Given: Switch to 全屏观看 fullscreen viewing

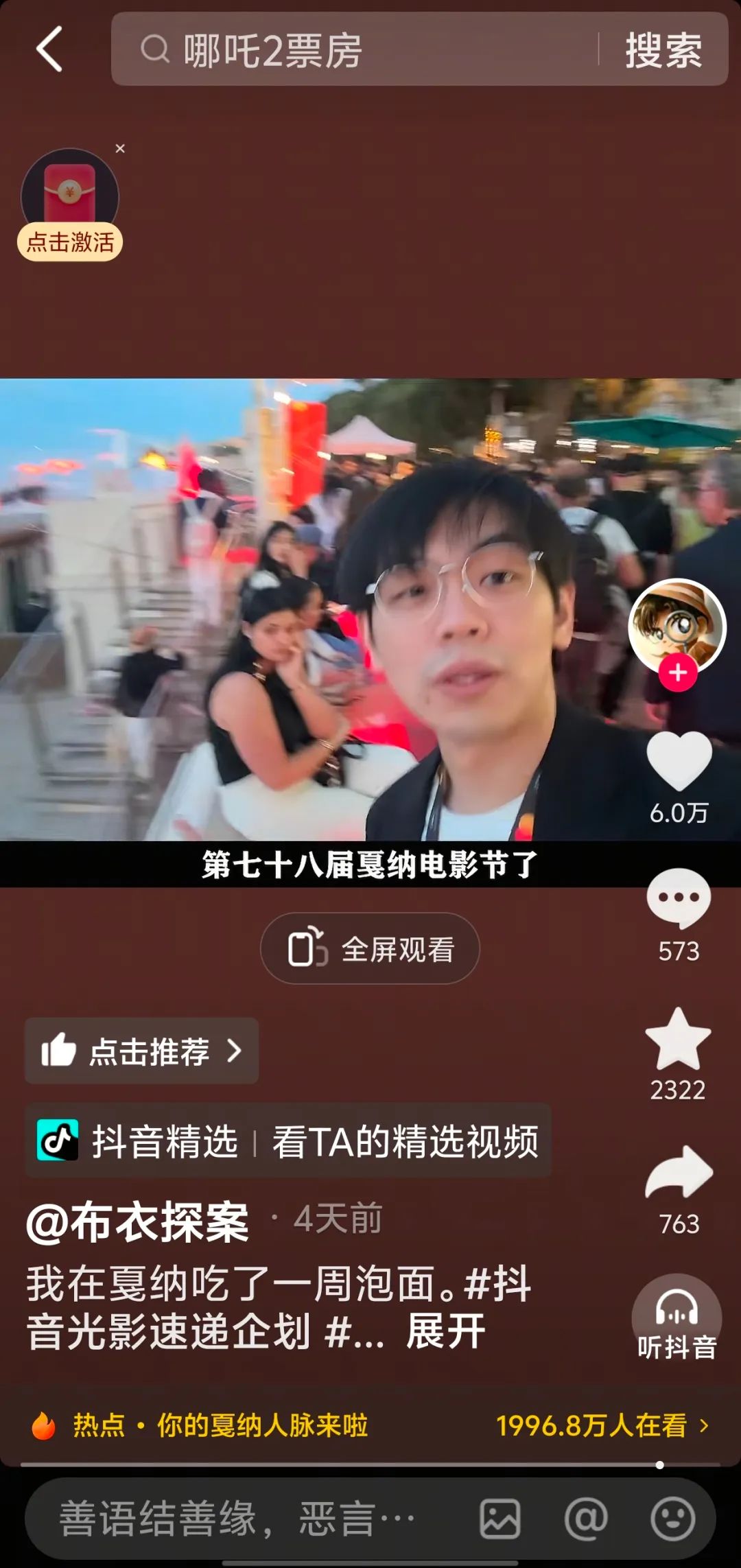Looking at the screenshot, I should [x=370, y=949].
